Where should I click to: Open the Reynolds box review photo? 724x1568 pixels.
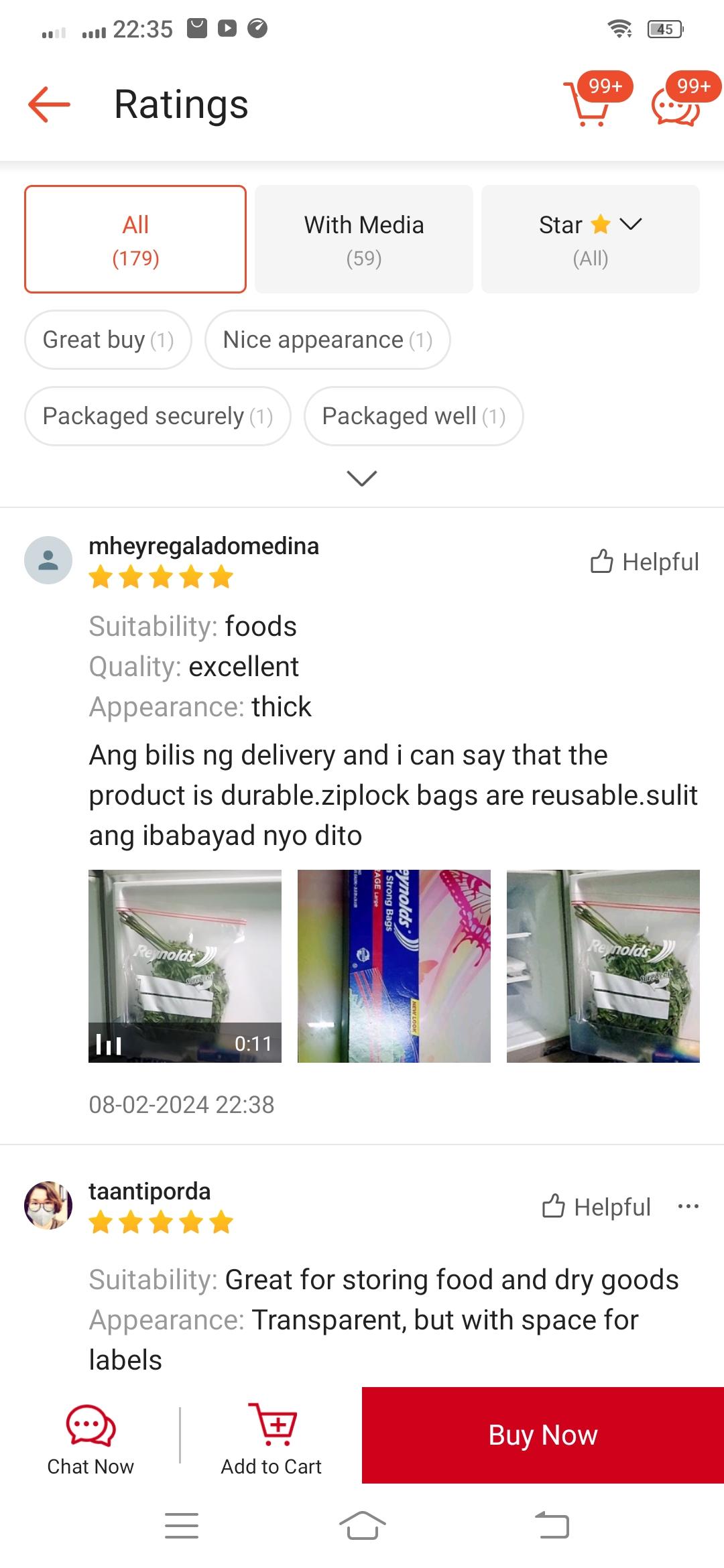pyautogui.click(x=394, y=966)
